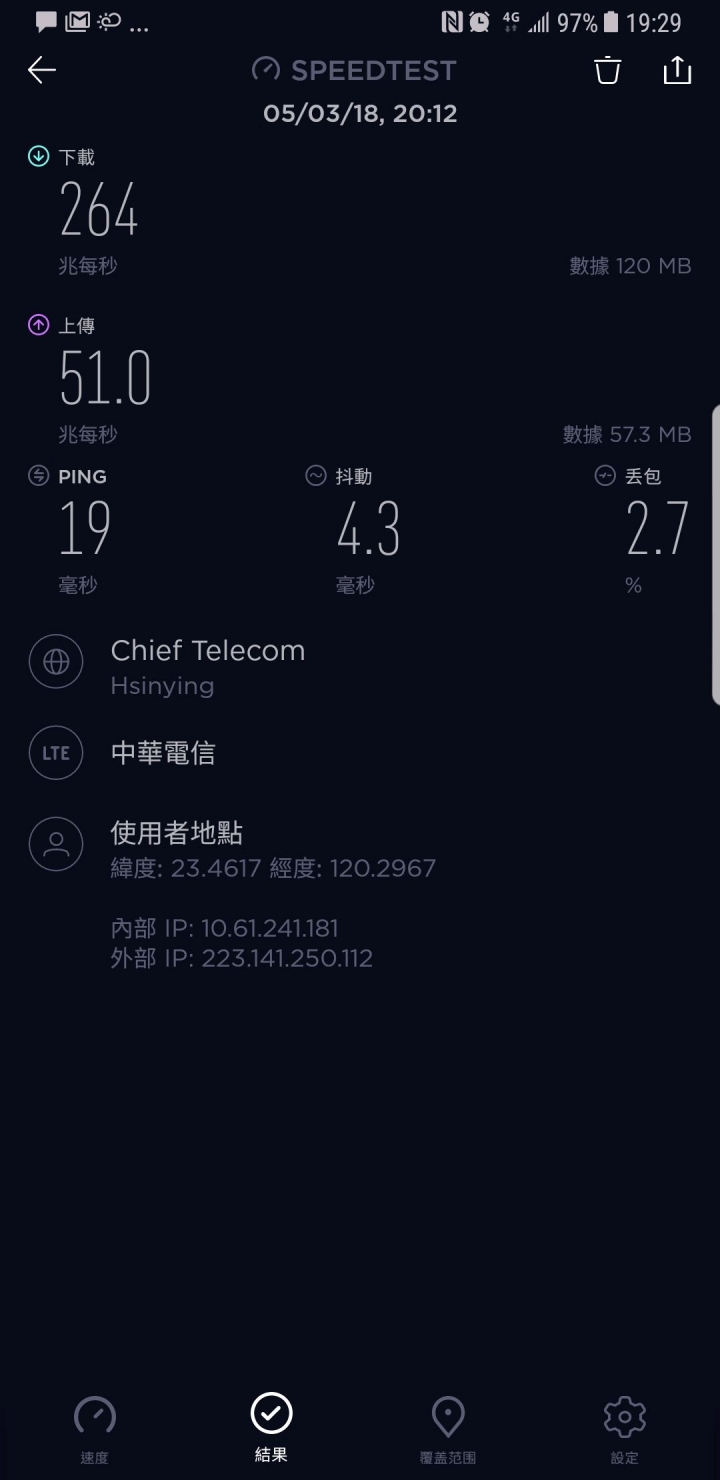The height and width of the screenshot is (1480, 720).
Task: Switch to the 速度 tab
Action: [x=95, y=1428]
